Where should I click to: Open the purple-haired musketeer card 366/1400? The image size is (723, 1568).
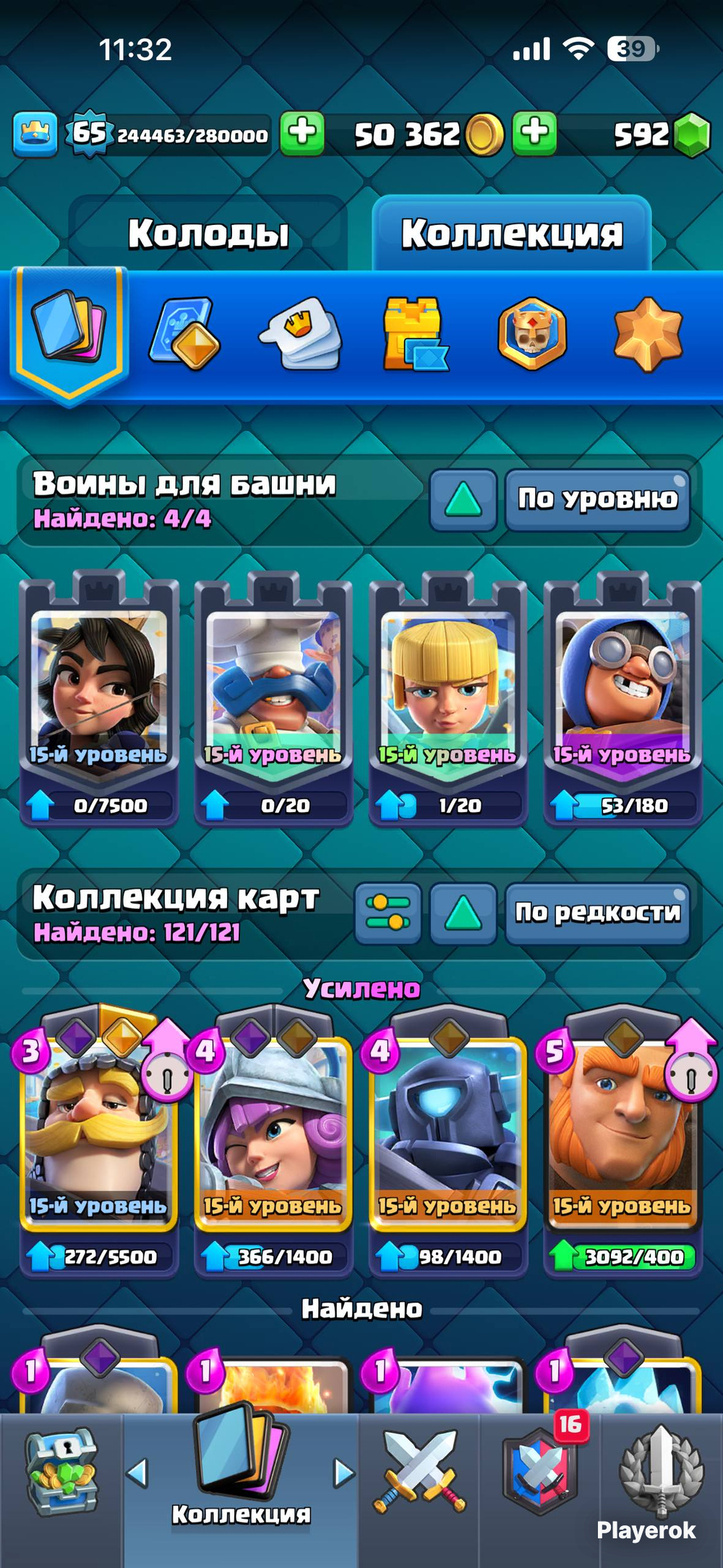(273, 1143)
